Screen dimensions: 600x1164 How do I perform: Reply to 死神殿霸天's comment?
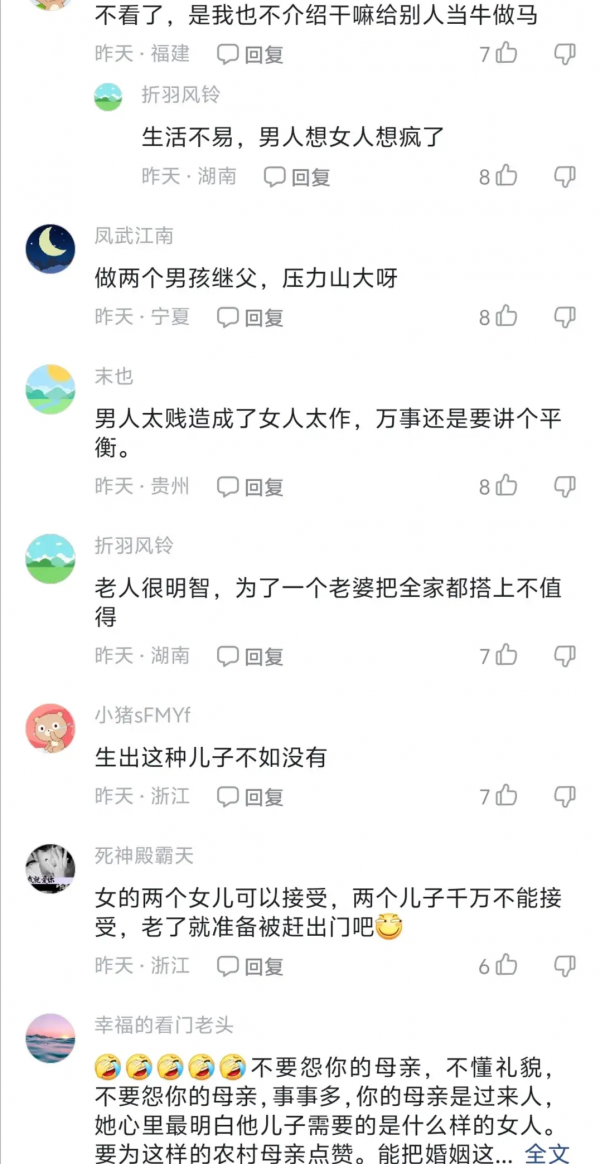point(251,967)
